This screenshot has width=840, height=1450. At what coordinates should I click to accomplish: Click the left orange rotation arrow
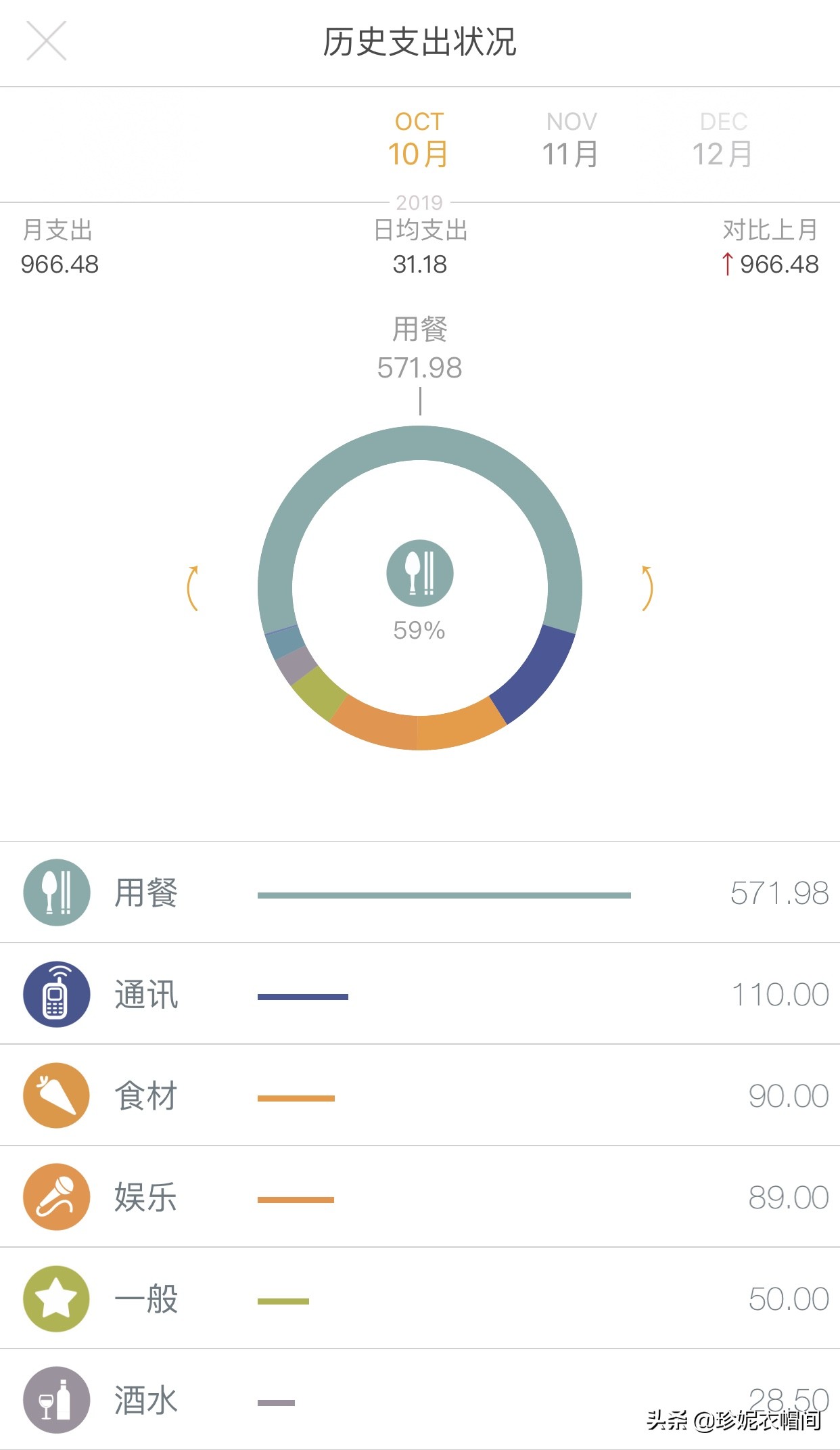[195, 589]
